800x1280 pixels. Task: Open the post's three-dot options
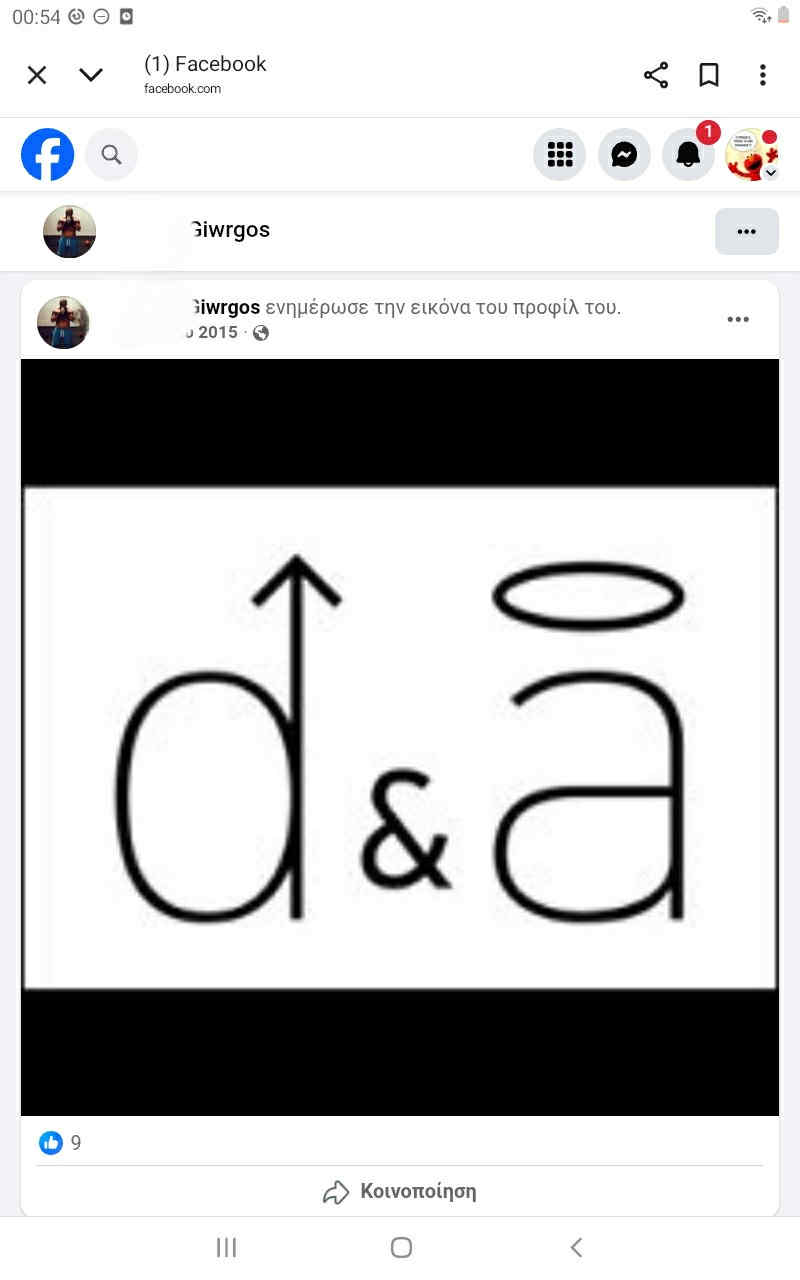(738, 320)
